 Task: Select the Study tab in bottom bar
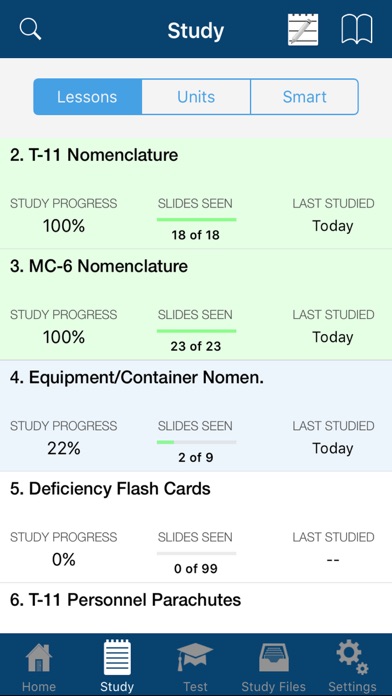(117, 665)
